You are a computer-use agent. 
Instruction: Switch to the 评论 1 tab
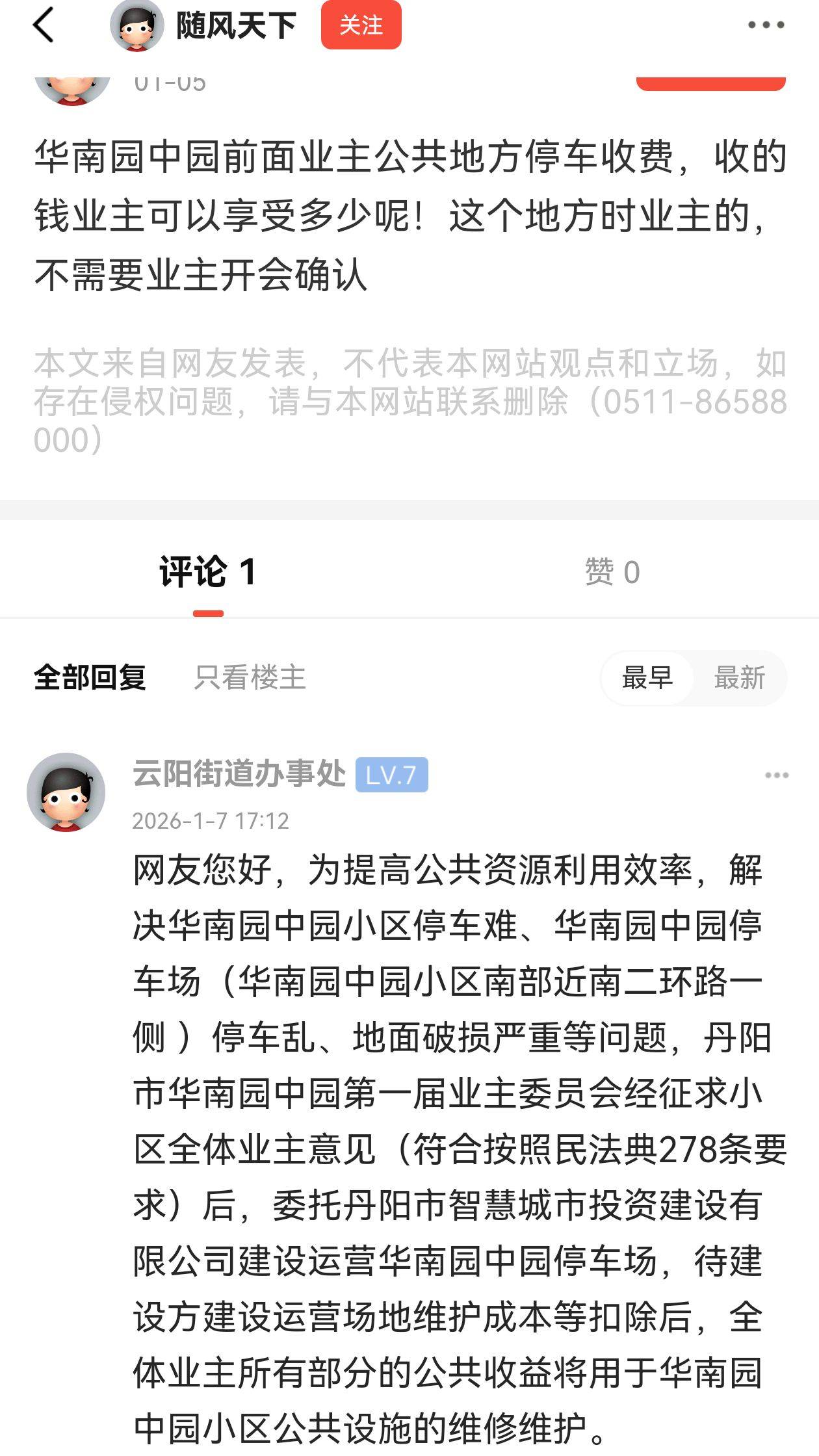click(x=208, y=573)
